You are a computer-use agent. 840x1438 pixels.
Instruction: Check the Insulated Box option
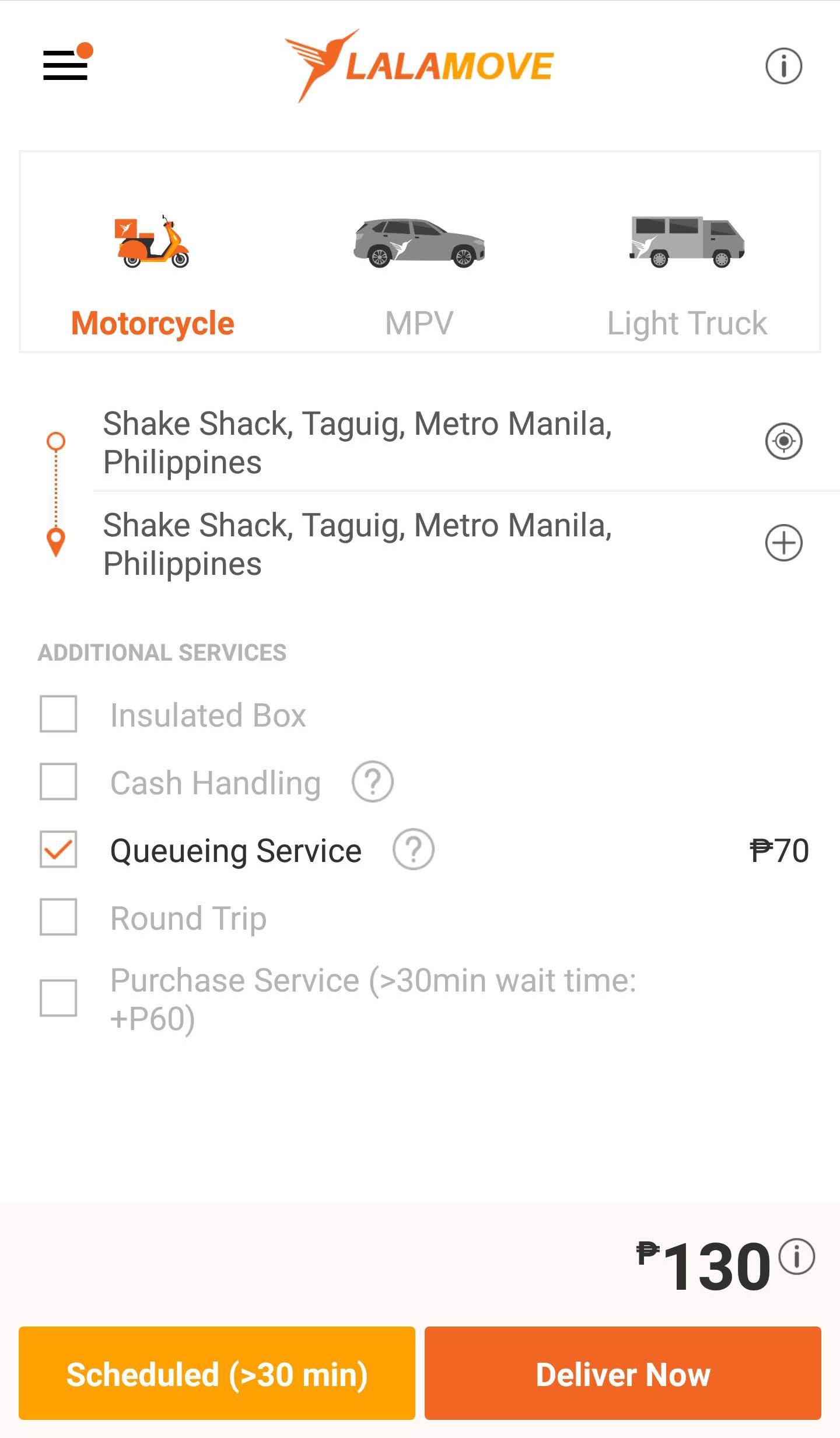tap(58, 714)
